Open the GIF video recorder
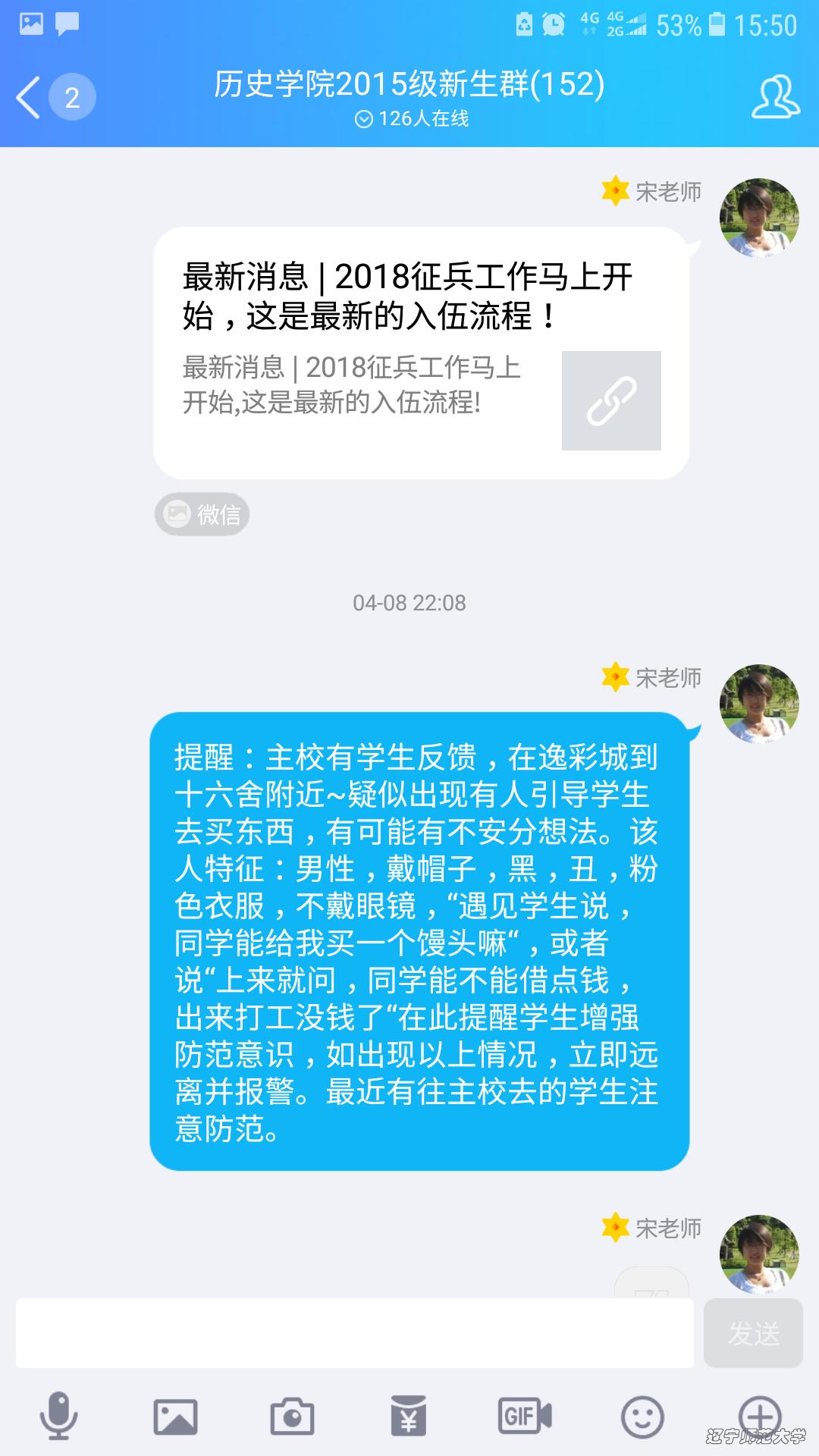Viewport: 819px width, 1456px height. 524,1415
